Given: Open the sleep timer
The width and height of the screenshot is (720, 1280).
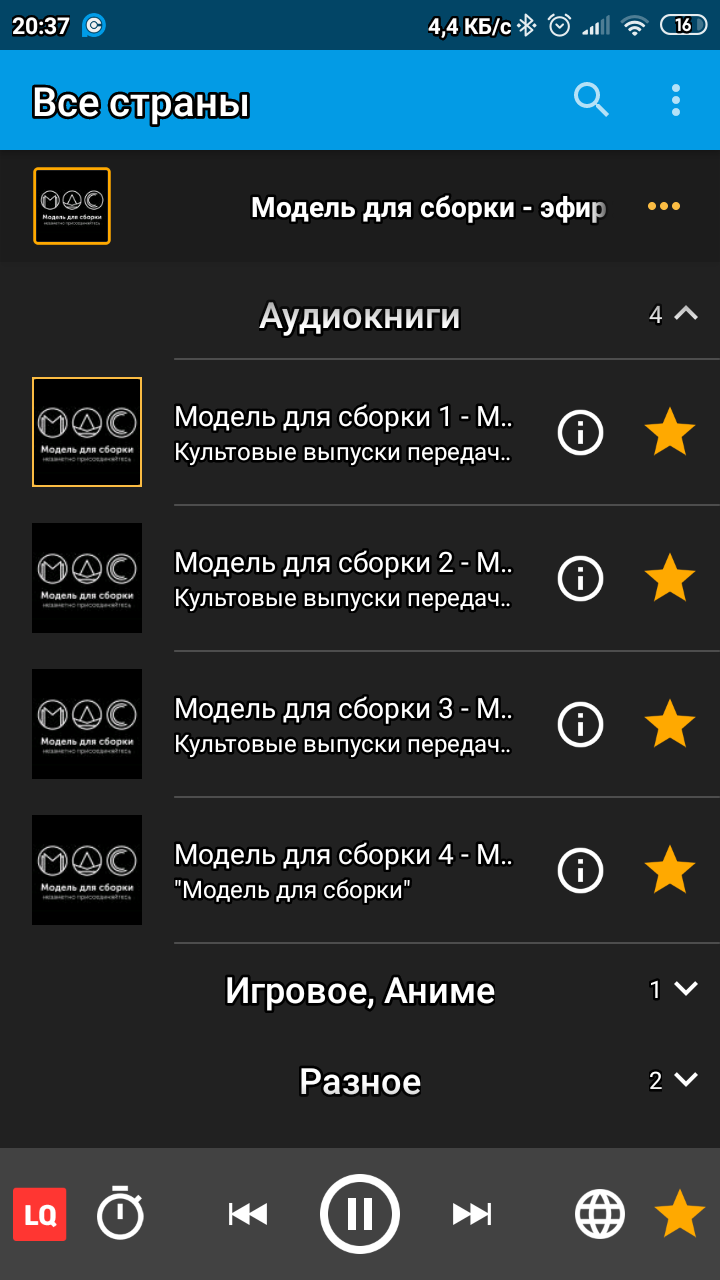Looking at the screenshot, I should tap(120, 1214).
